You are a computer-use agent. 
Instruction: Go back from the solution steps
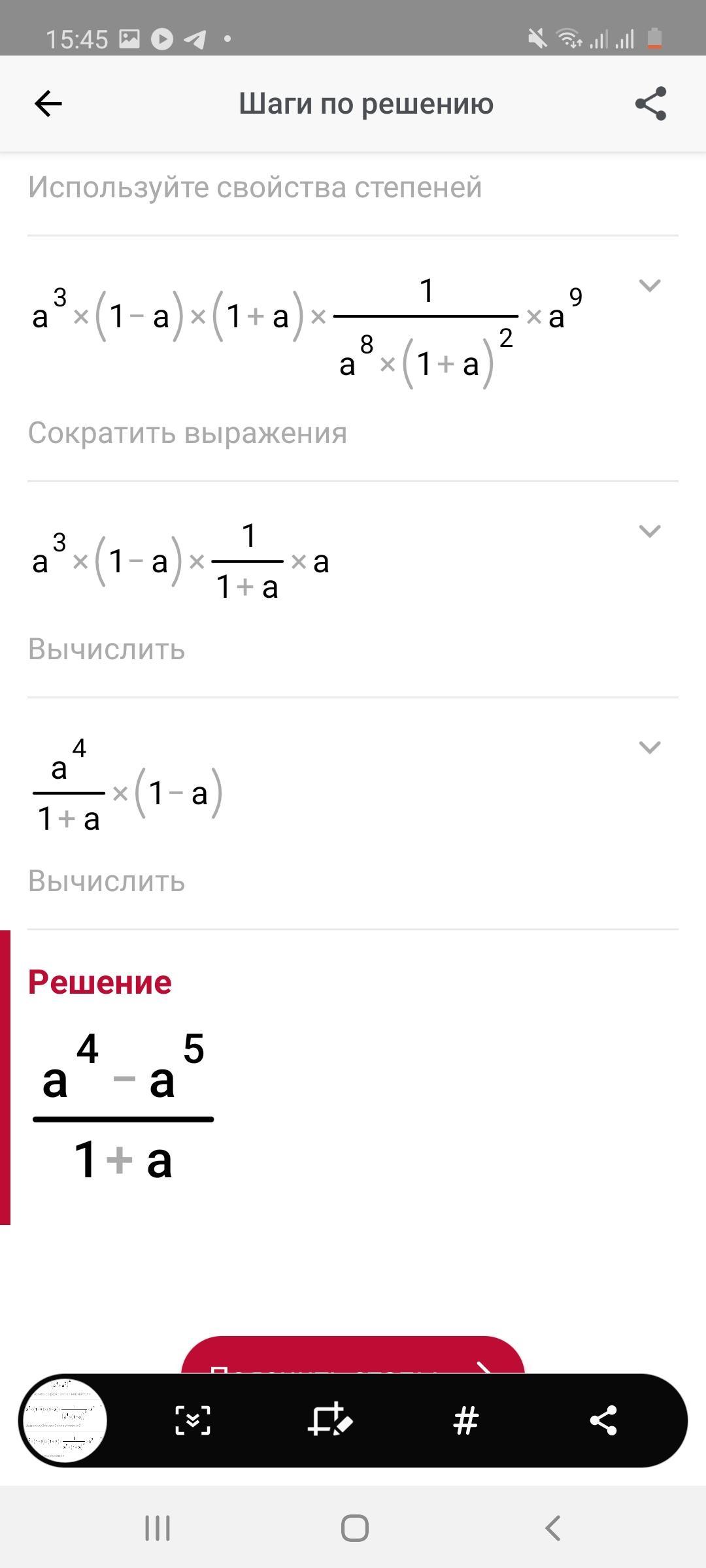[48, 104]
